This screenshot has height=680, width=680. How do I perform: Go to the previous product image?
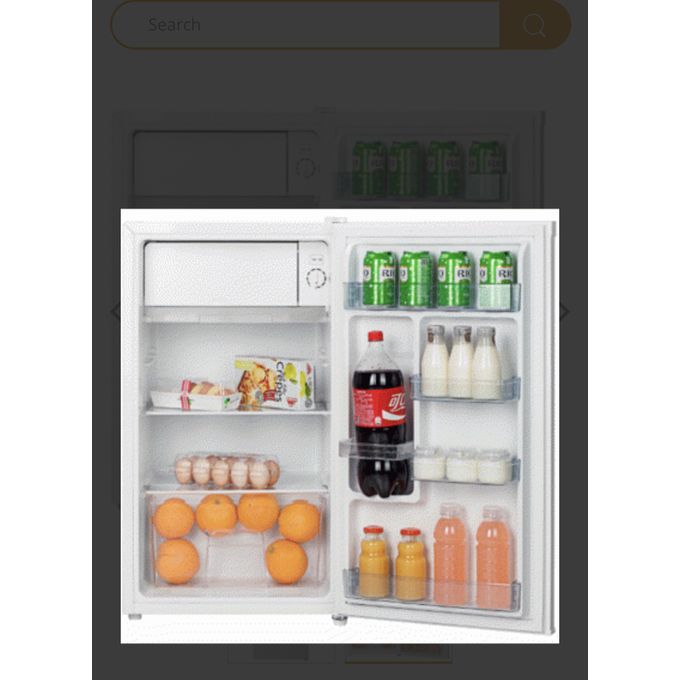(x=114, y=312)
